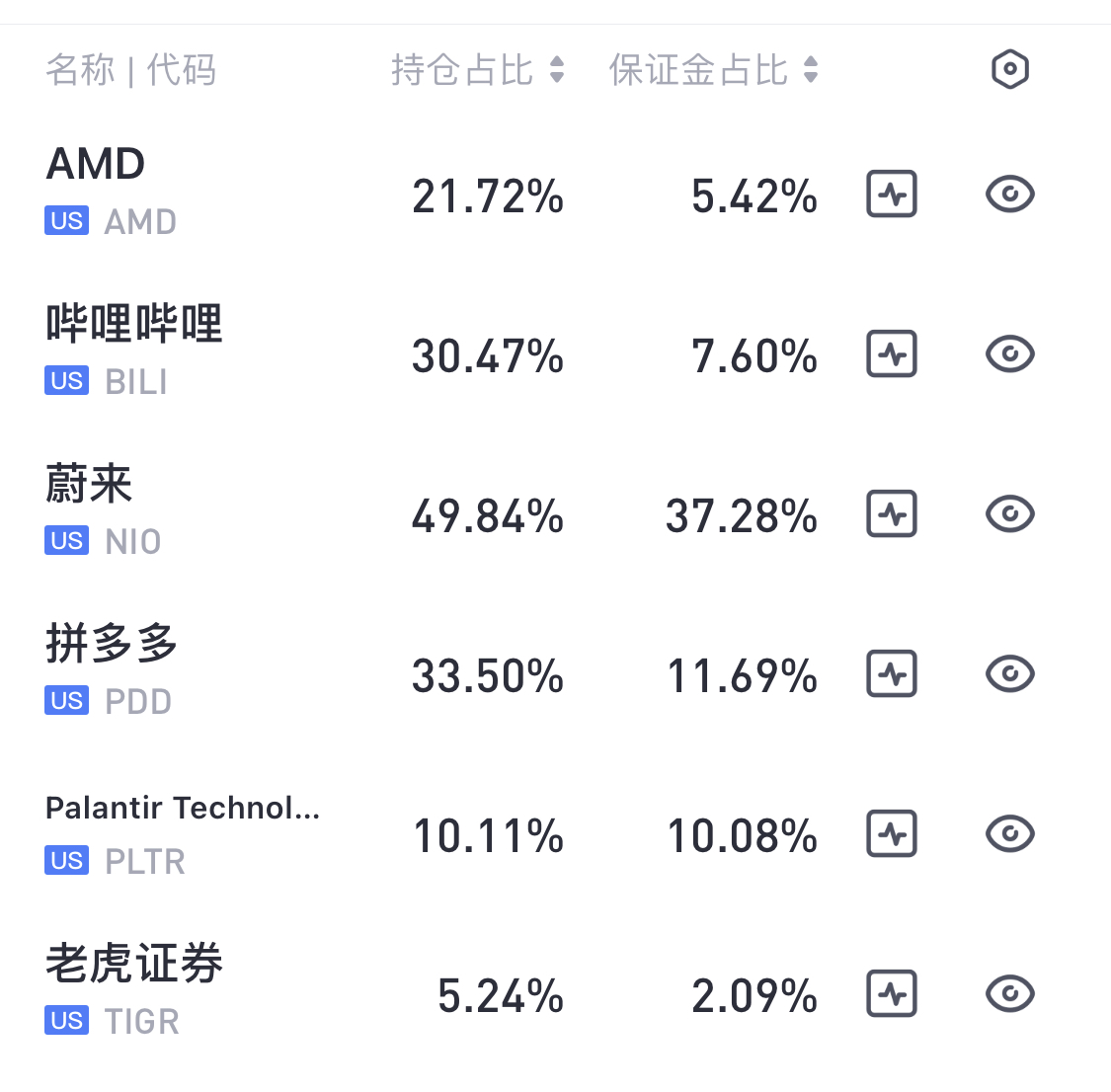Tap the chart icon for NIO

(892, 513)
